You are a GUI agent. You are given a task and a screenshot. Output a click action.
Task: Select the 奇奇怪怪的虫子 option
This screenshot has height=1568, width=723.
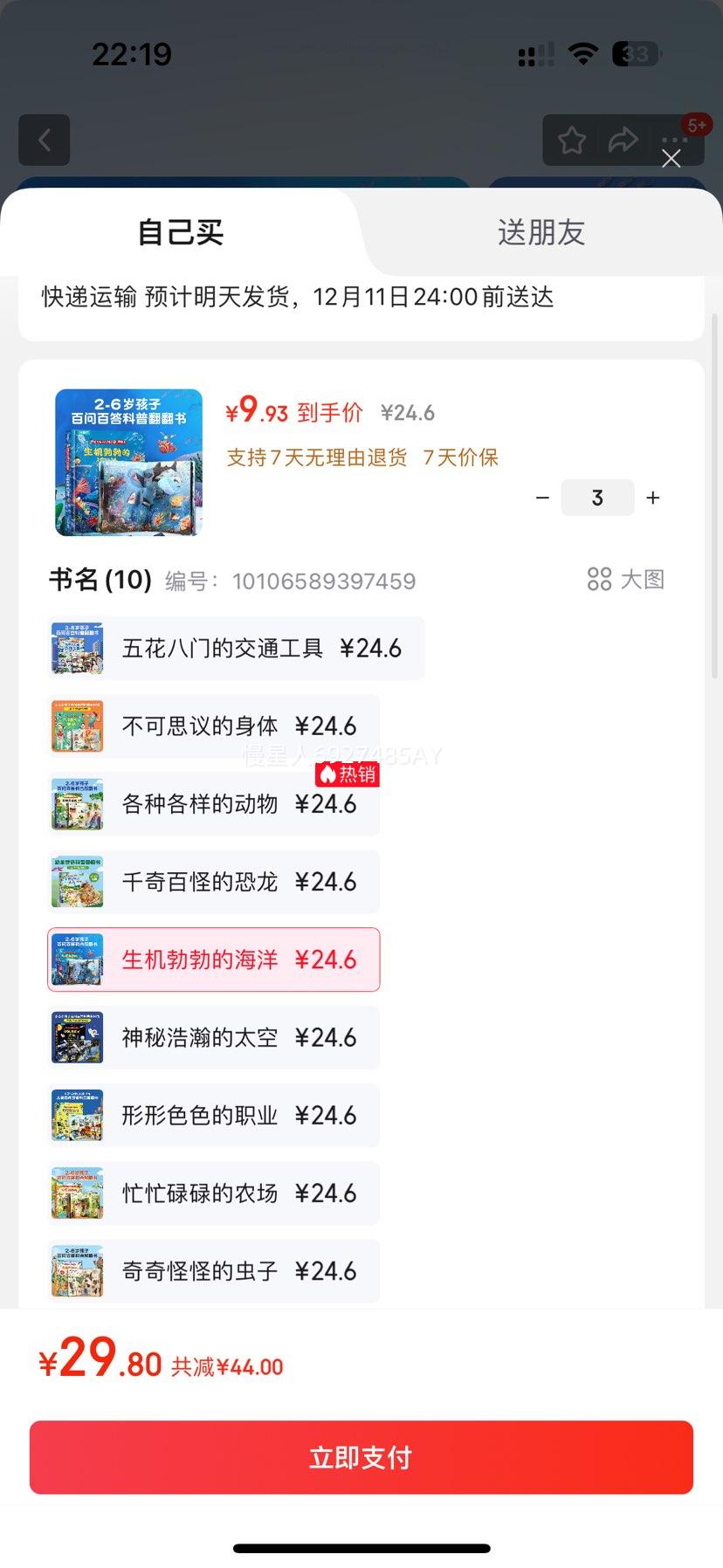click(x=214, y=1270)
